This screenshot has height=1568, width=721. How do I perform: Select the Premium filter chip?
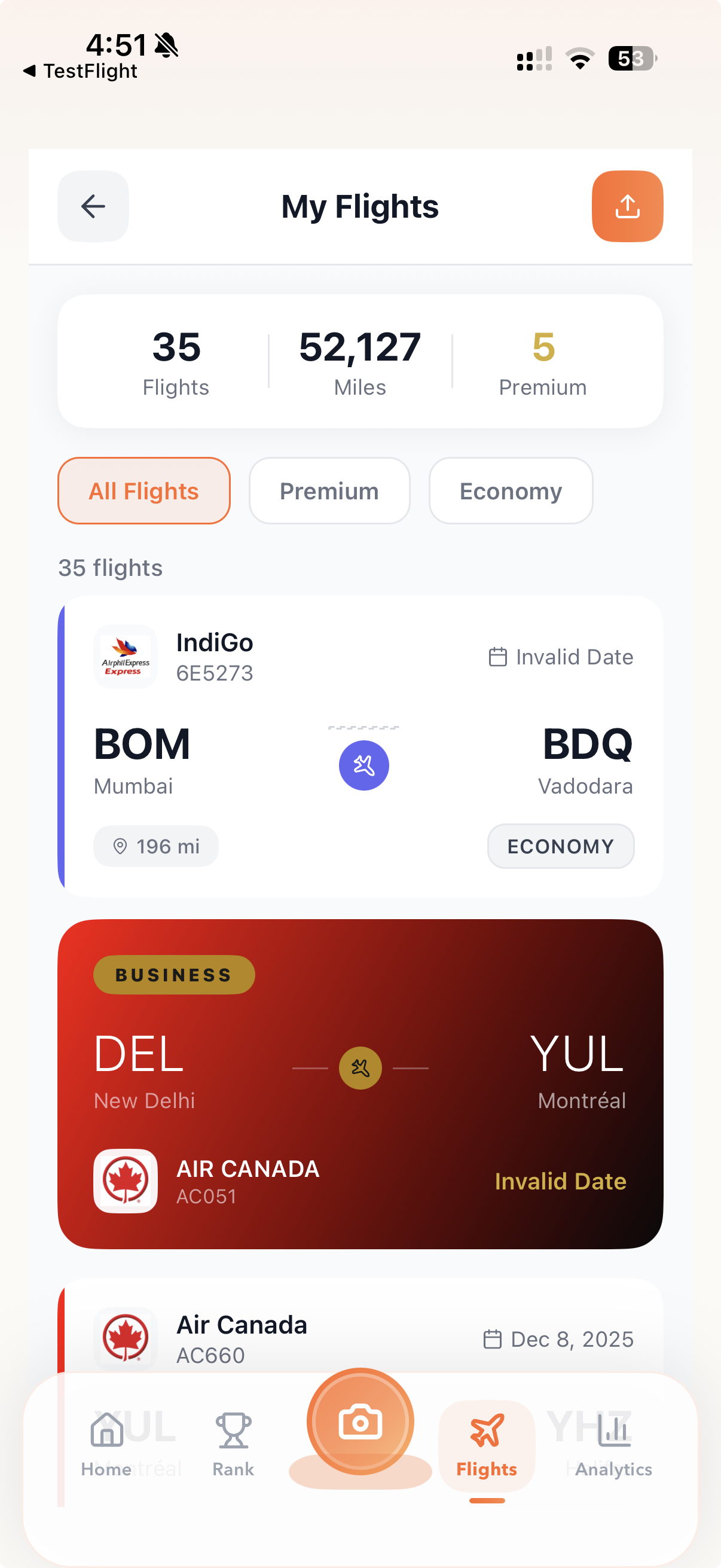point(329,490)
